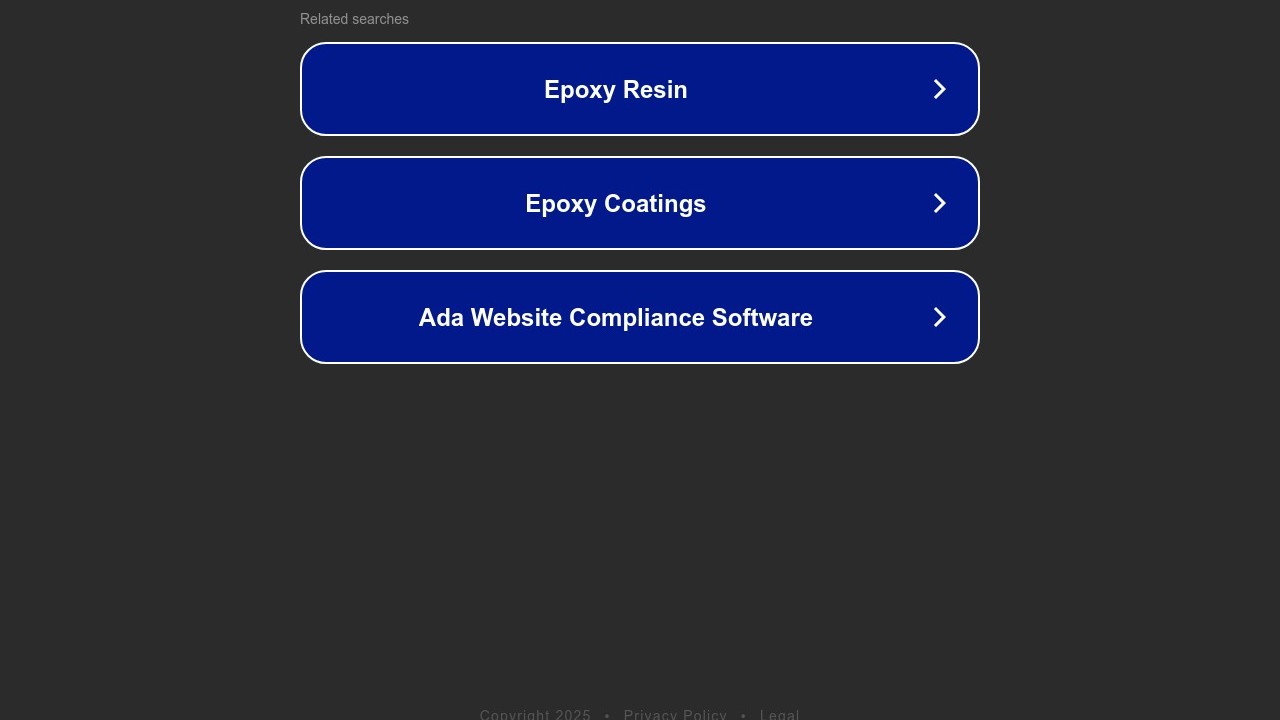View the Privacy Policy page
The height and width of the screenshot is (720, 1280).
tap(675, 714)
